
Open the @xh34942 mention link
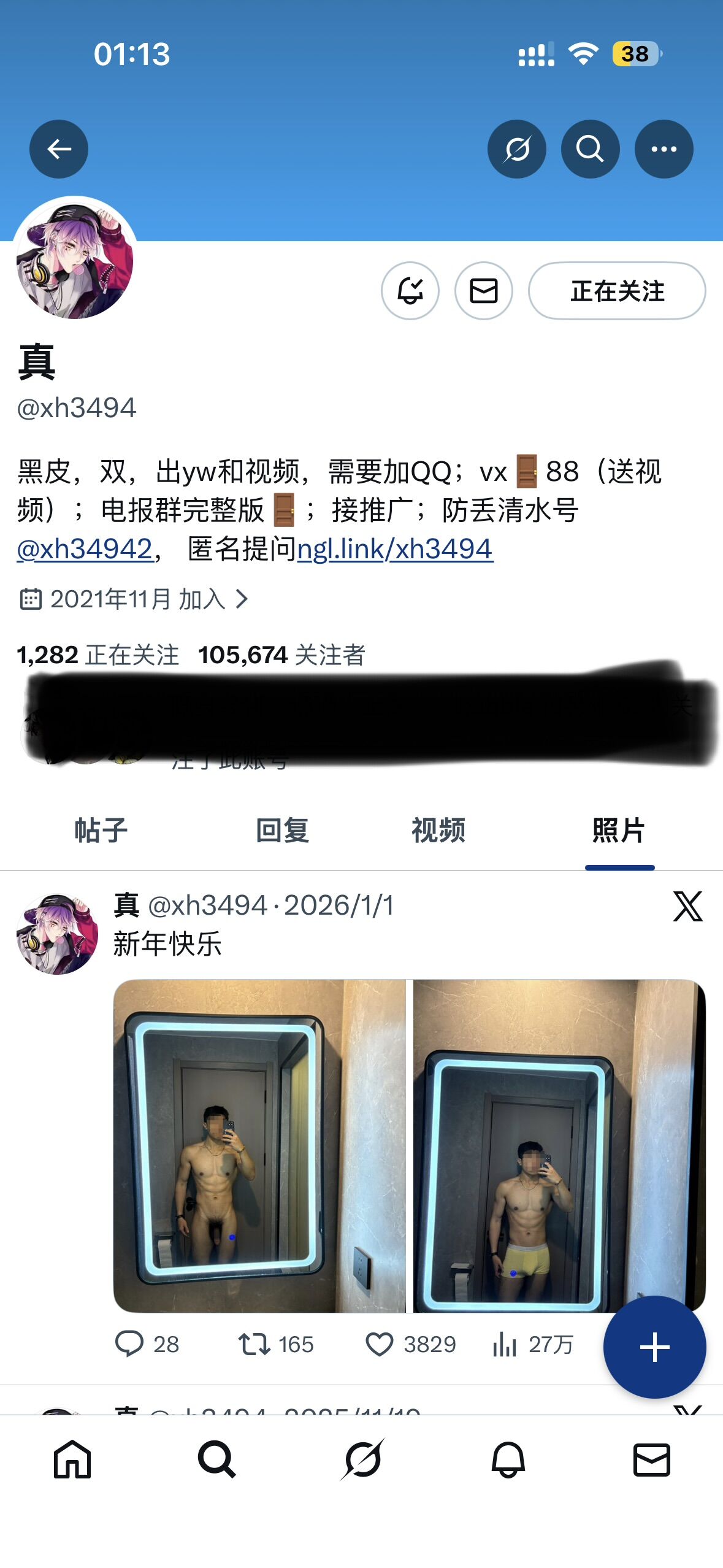[85, 548]
